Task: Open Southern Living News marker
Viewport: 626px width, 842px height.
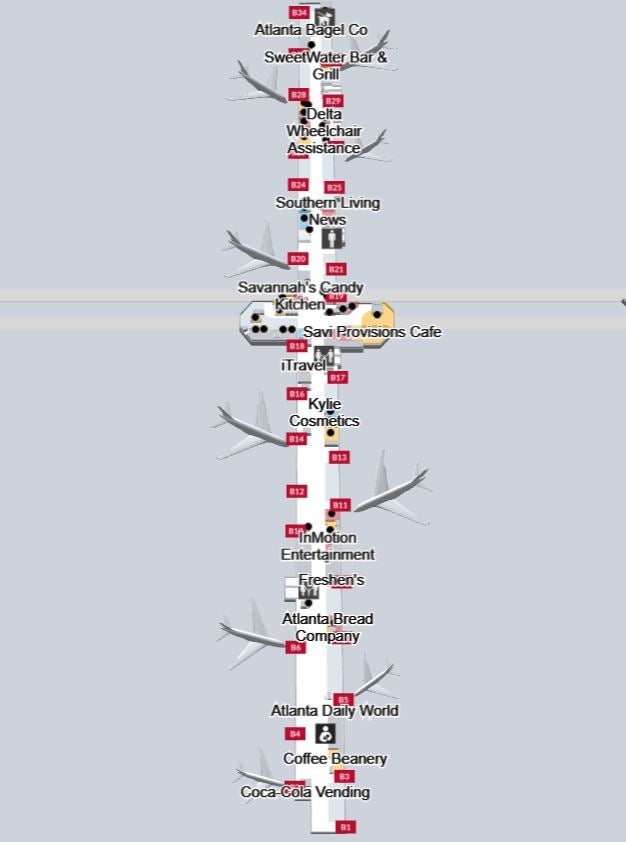Action: click(x=327, y=211)
